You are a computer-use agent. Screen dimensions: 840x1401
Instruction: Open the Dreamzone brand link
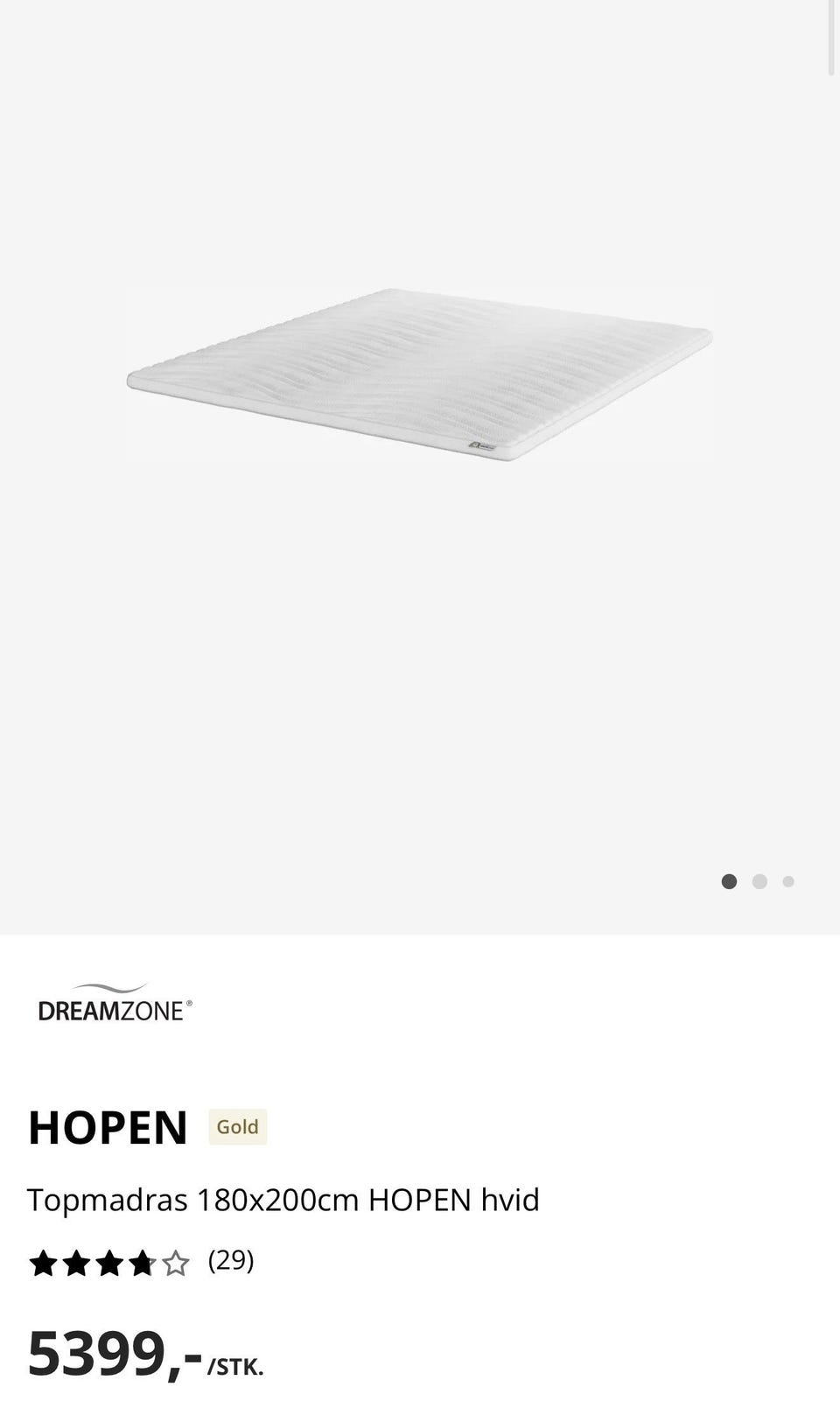point(115,1003)
